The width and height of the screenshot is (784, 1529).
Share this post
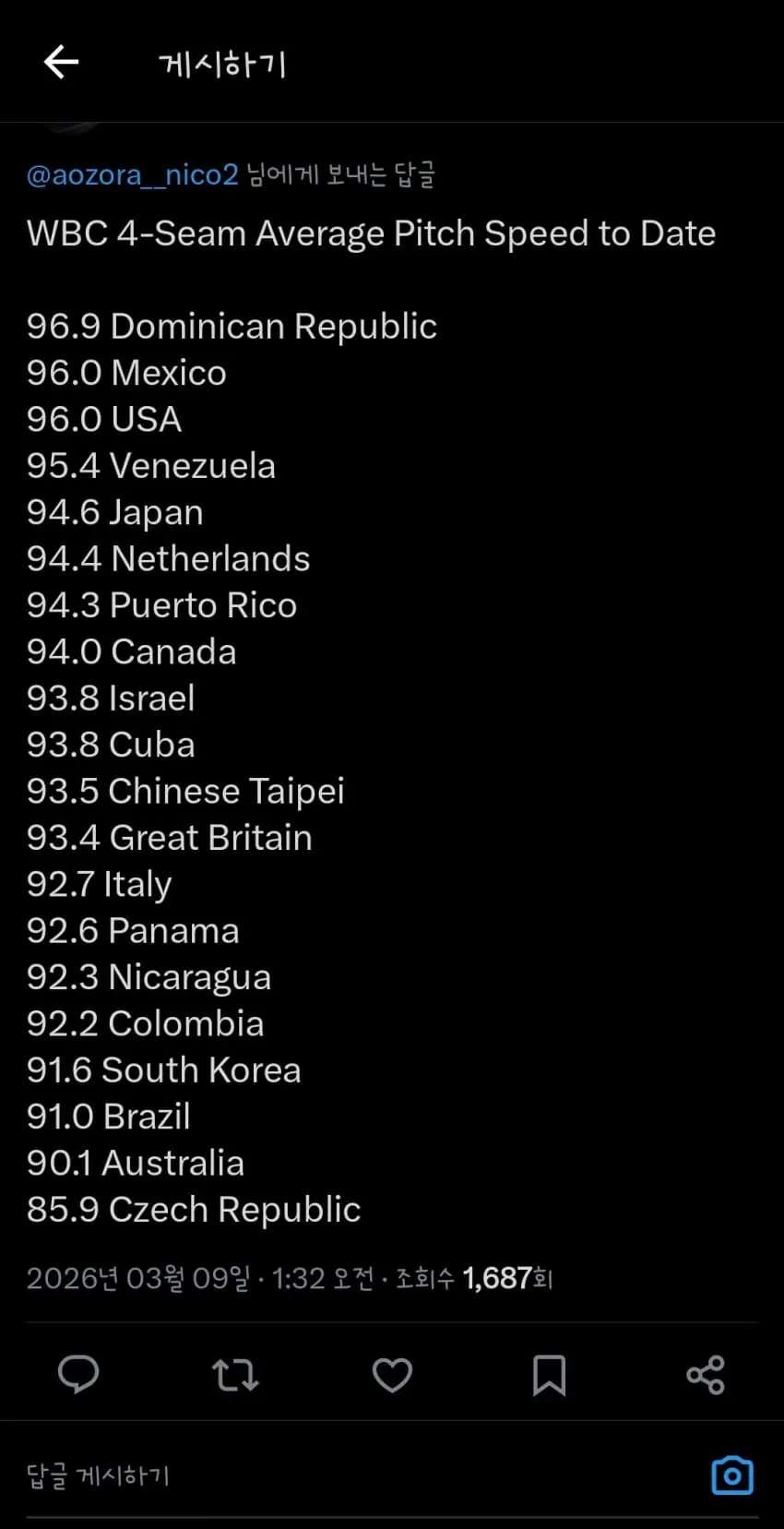click(706, 1374)
